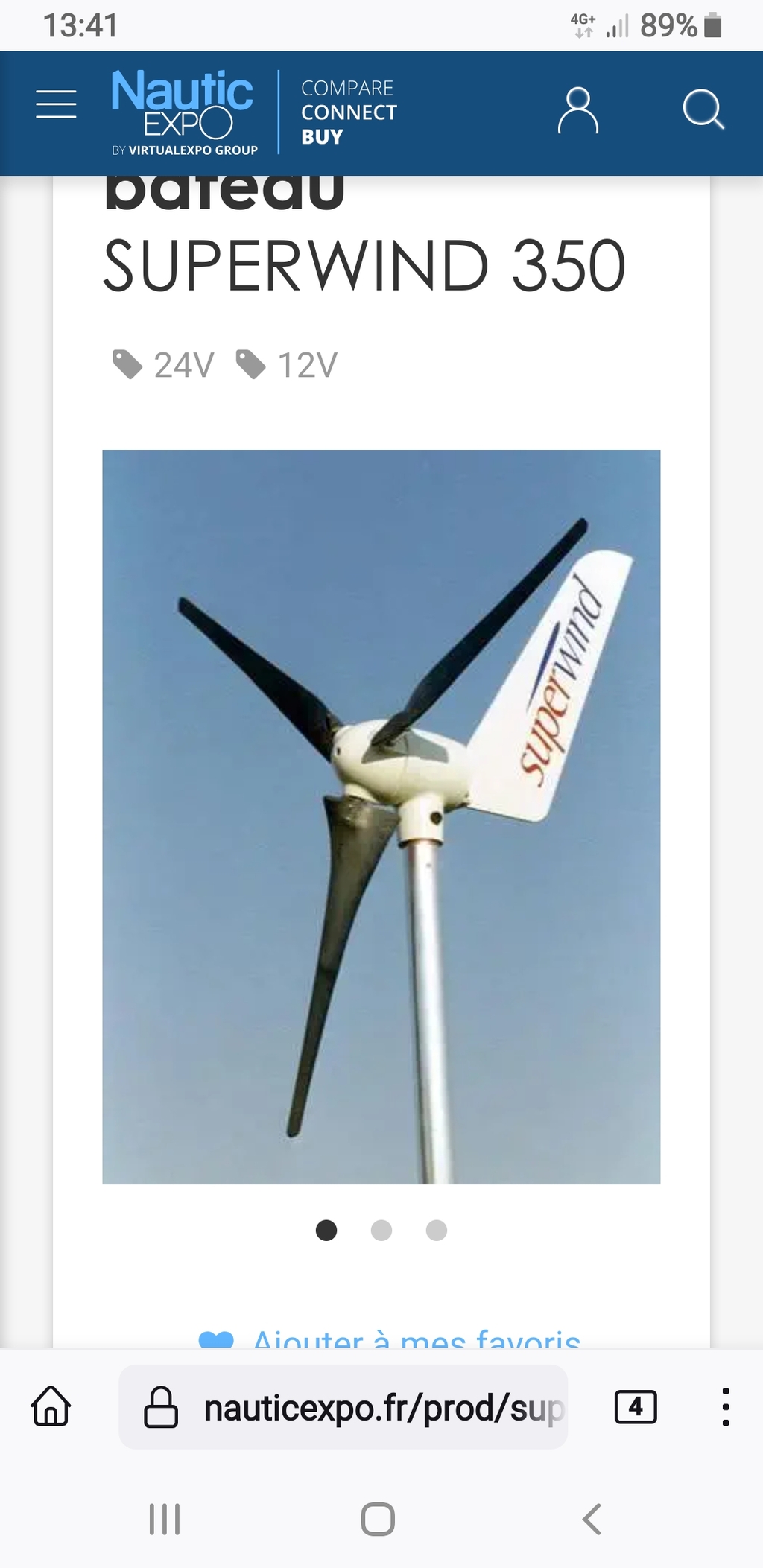Open the browser tab switcher
Image resolution: width=763 pixels, height=1568 pixels.
pyautogui.click(x=636, y=1407)
